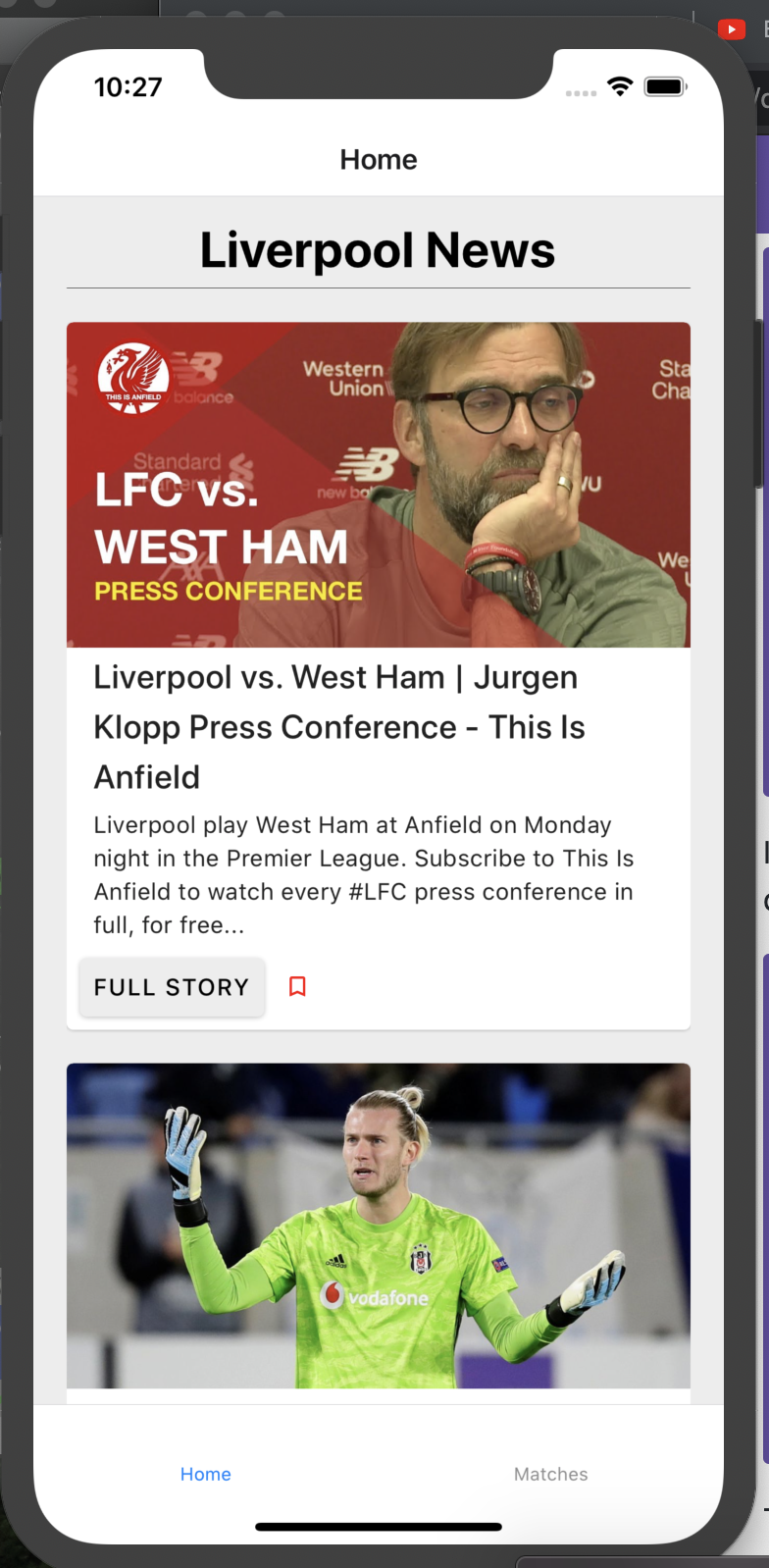
Task: Open the full story of the press conference article
Action: pos(171,986)
